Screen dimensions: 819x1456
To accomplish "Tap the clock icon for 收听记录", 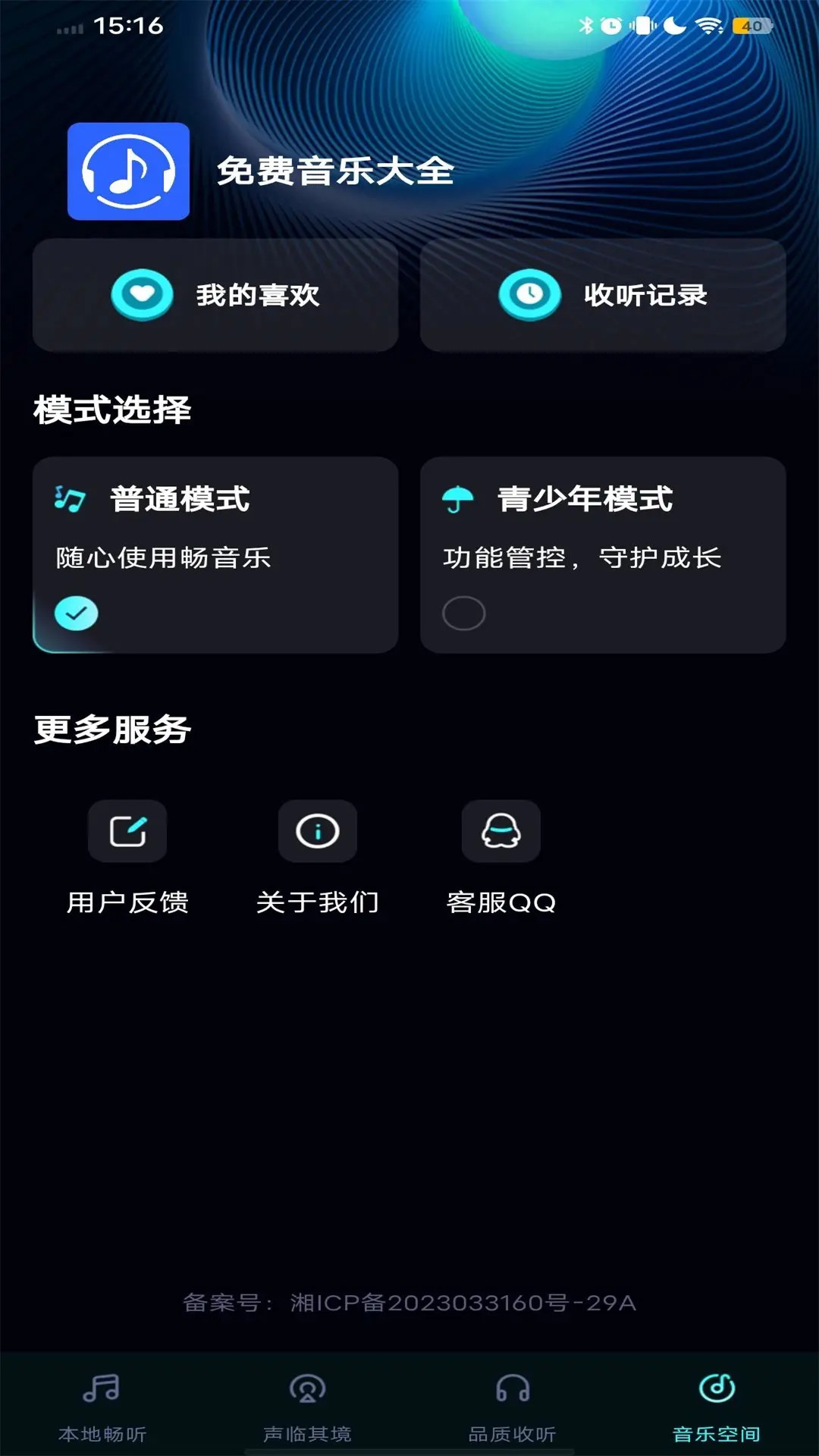I will 530,296.
